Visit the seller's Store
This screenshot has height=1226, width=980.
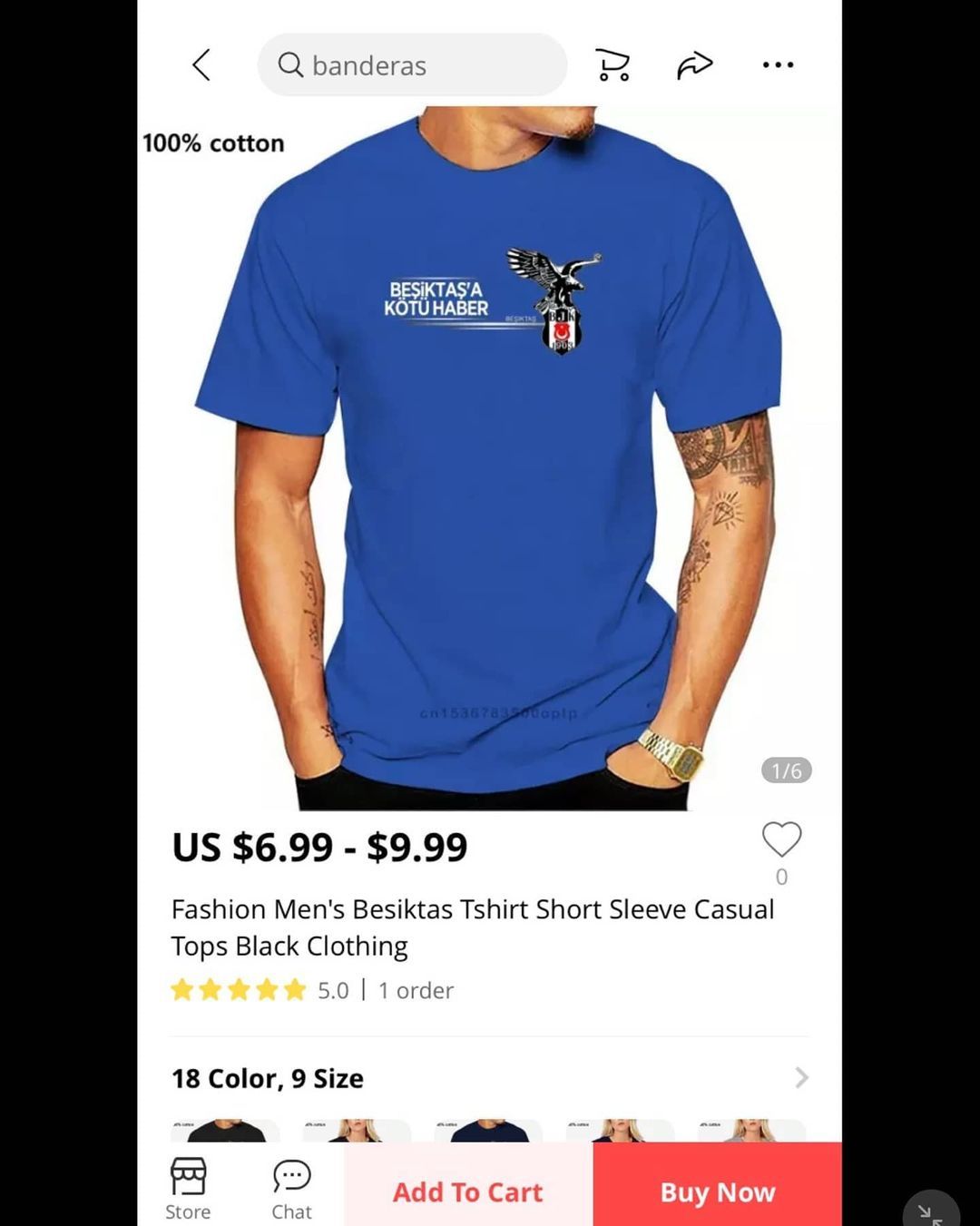[188, 1189]
